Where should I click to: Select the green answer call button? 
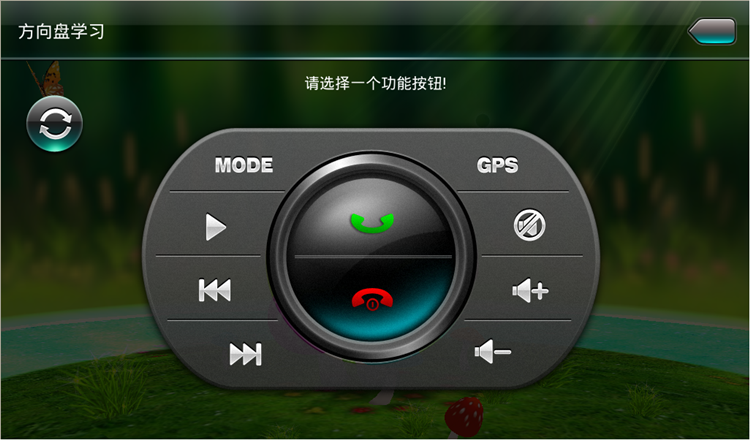pyautogui.click(x=373, y=222)
